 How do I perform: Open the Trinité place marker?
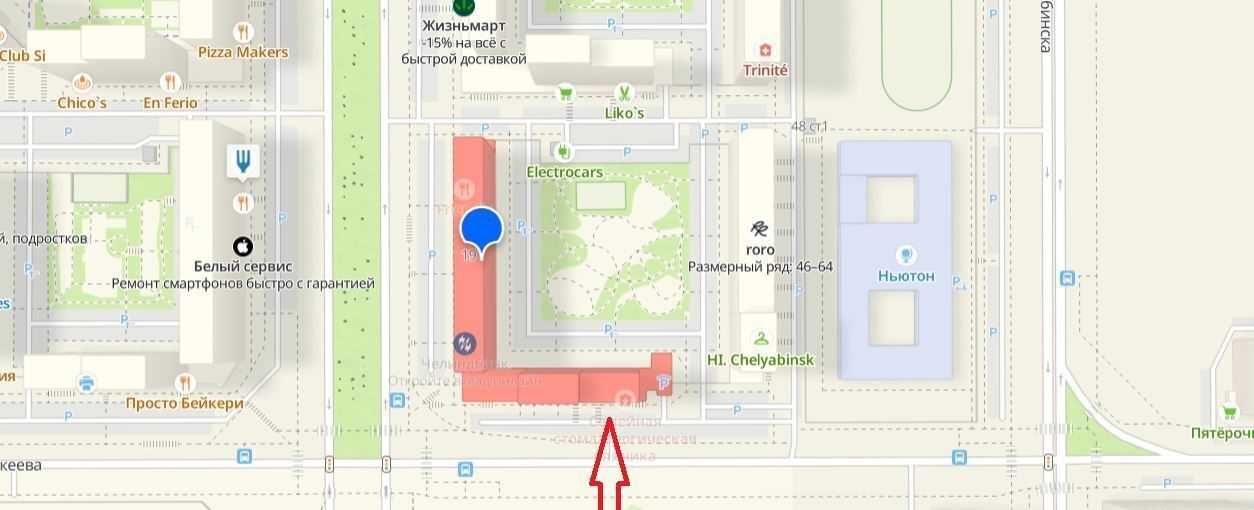(x=765, y=51)
